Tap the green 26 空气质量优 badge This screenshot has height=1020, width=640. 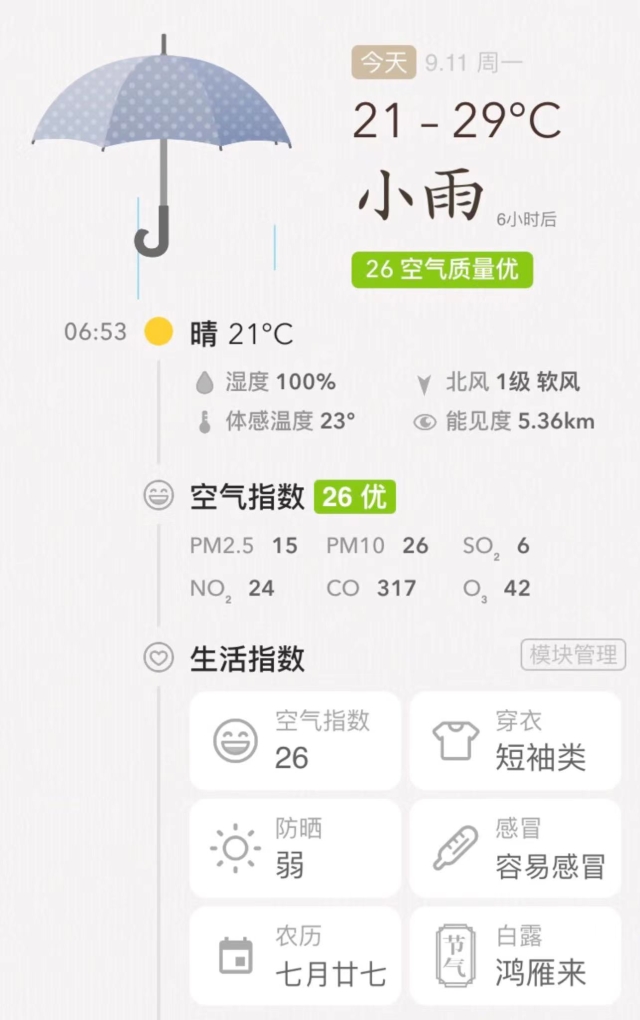[442, 270]
